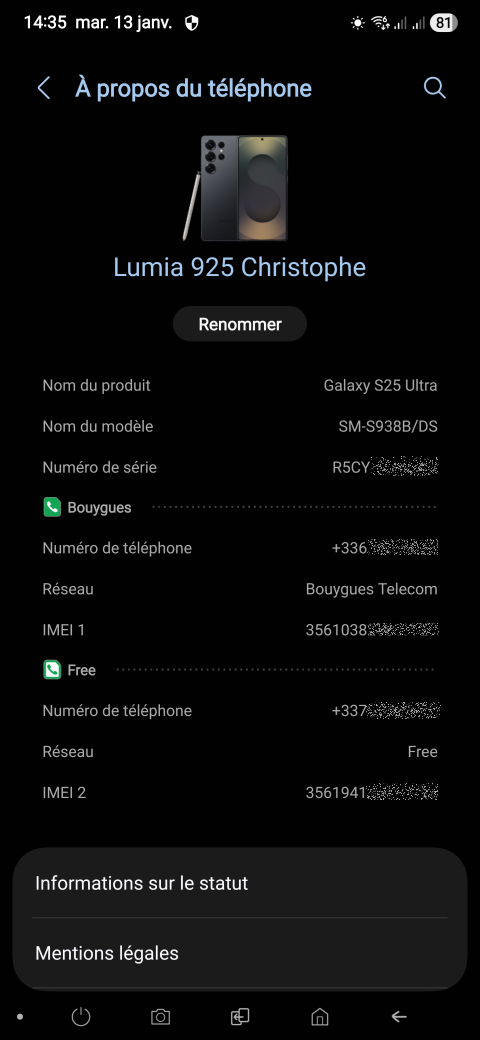Take a screenshot with the camera icon

(160, 1016)
